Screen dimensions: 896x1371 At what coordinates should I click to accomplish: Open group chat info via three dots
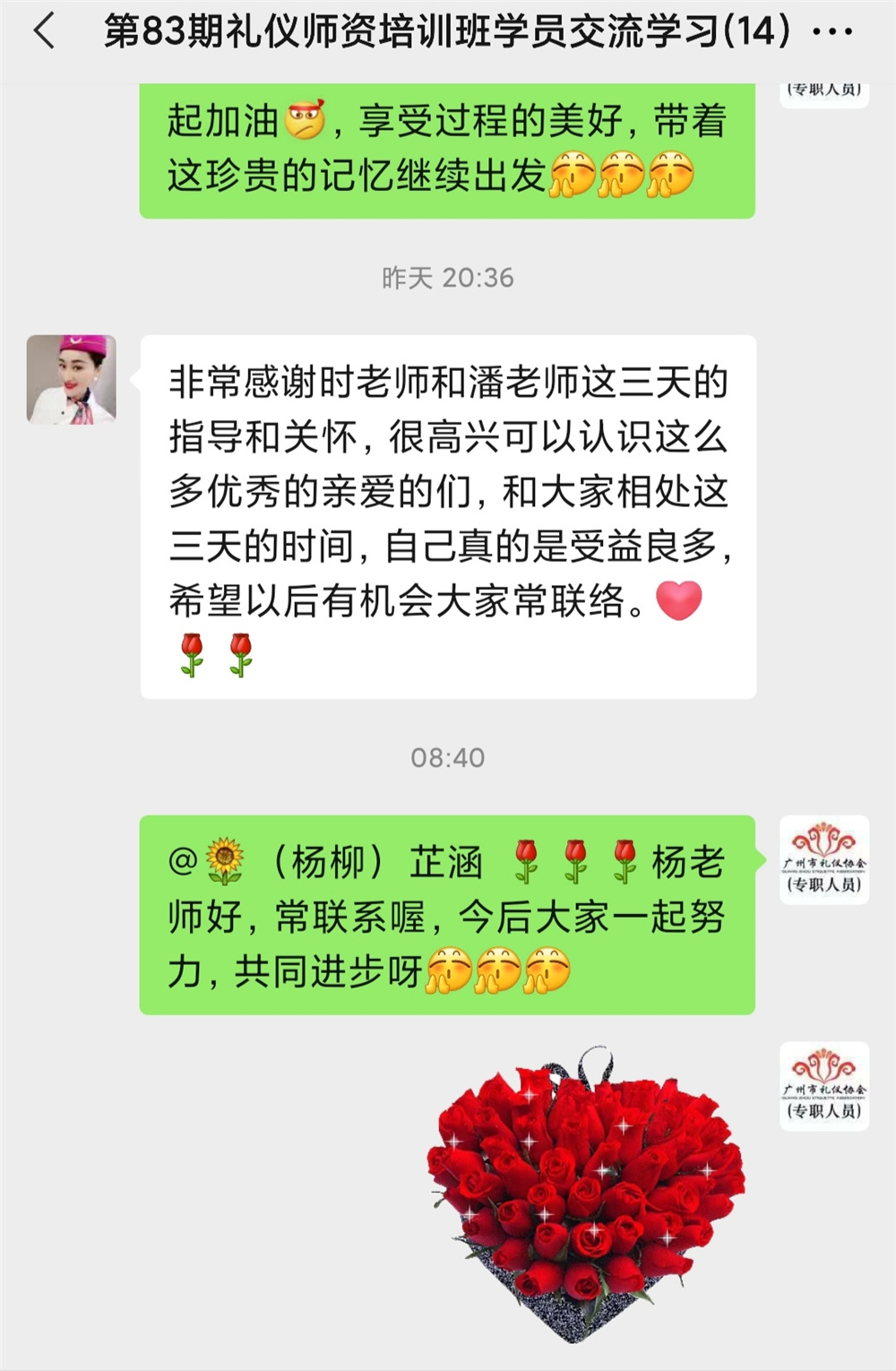point(831,33)
